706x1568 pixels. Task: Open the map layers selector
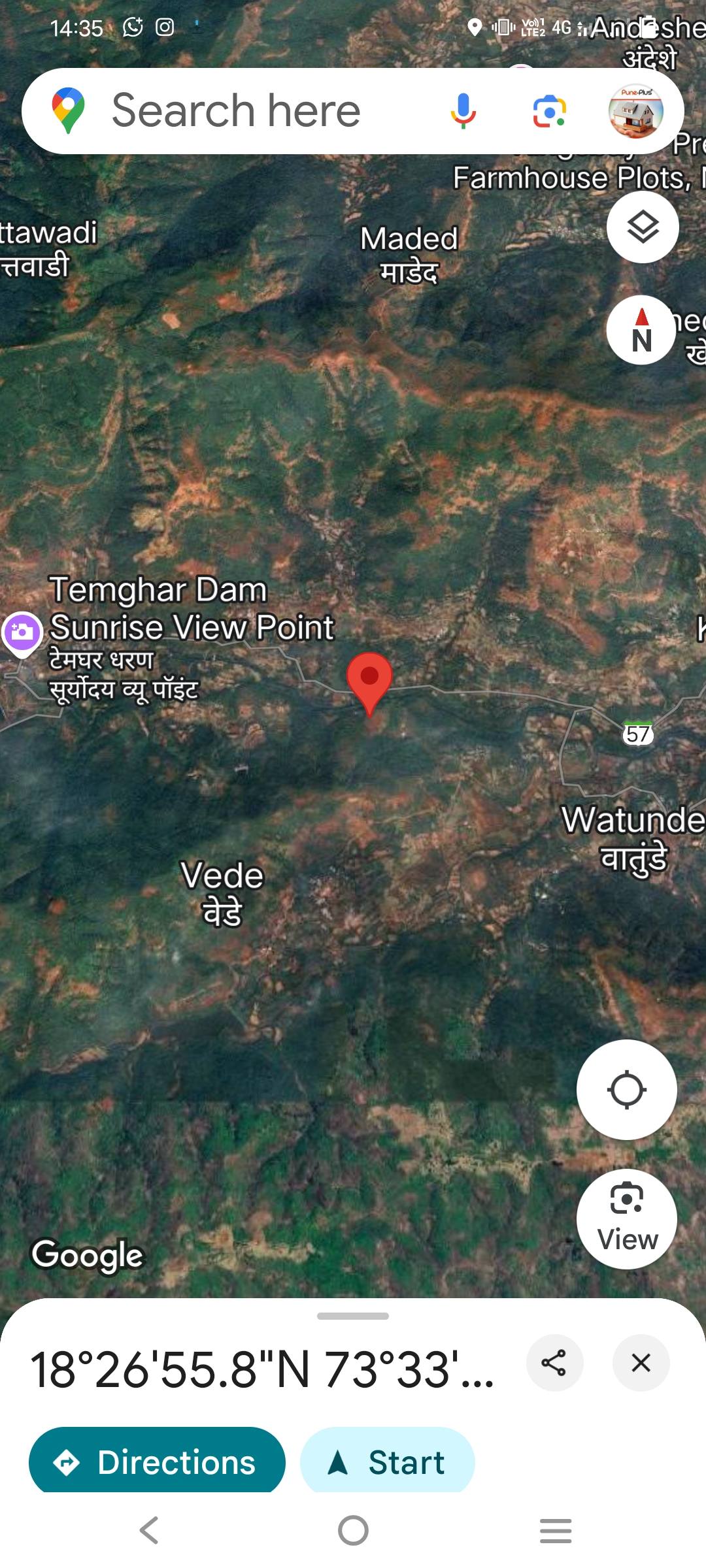coord(643,227)
